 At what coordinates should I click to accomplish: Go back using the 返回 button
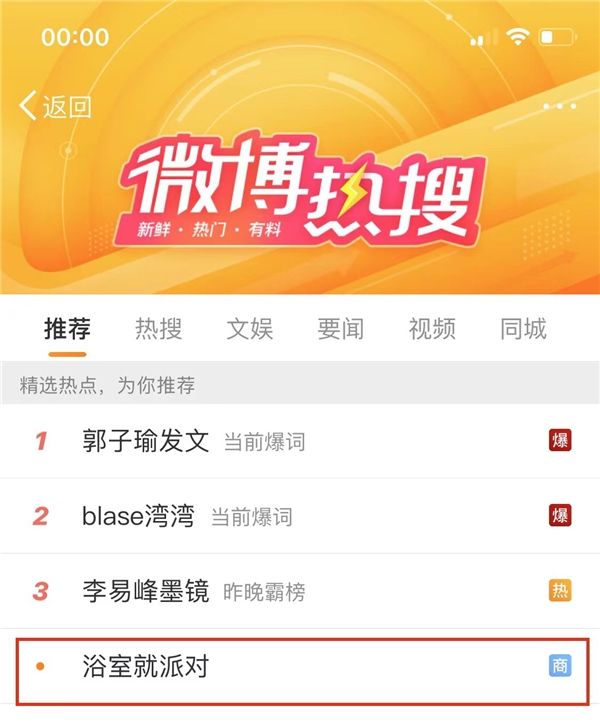[x=56, y=107]
